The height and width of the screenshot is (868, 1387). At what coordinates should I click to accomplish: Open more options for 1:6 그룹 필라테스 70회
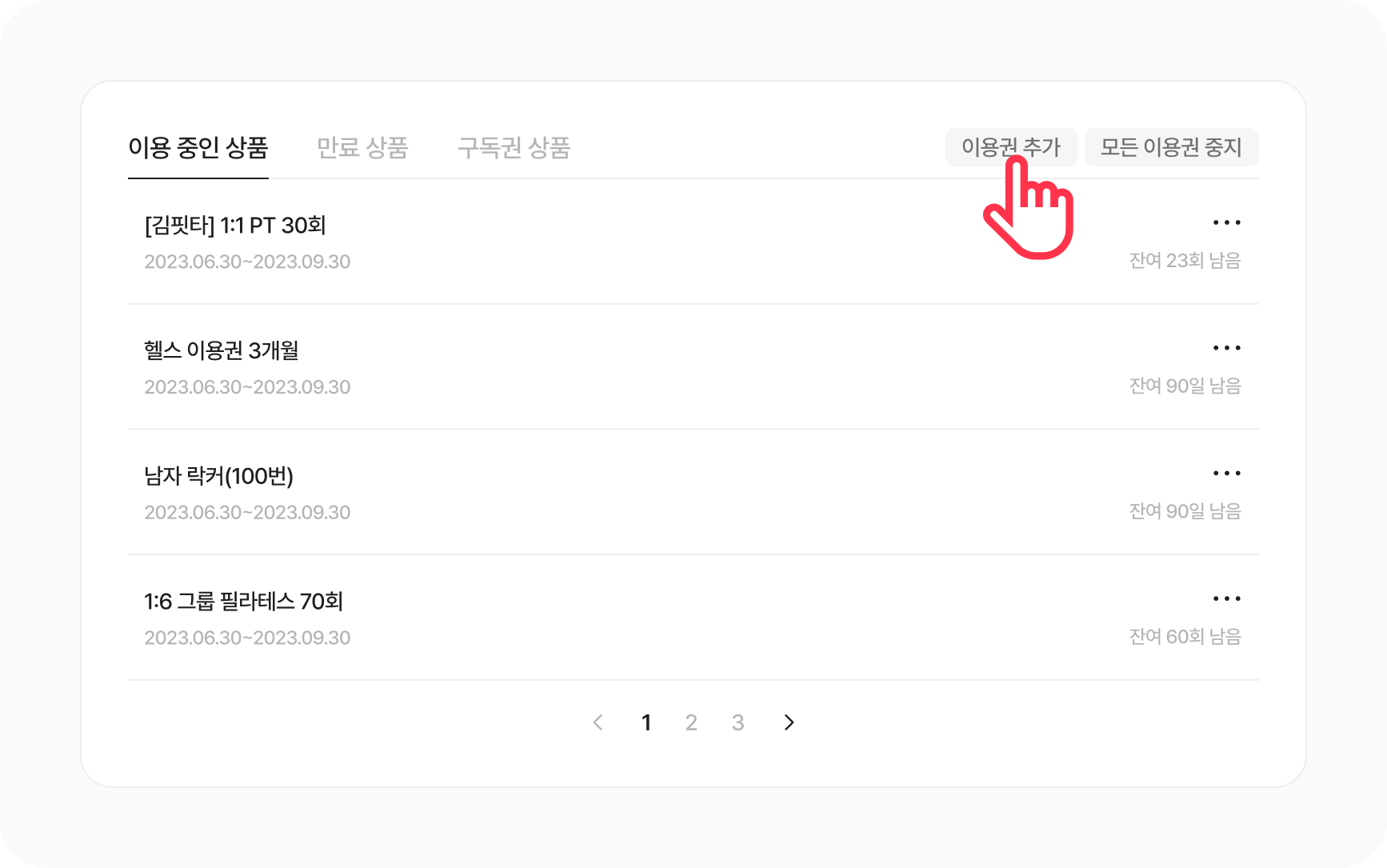(x=1226, y=598)
